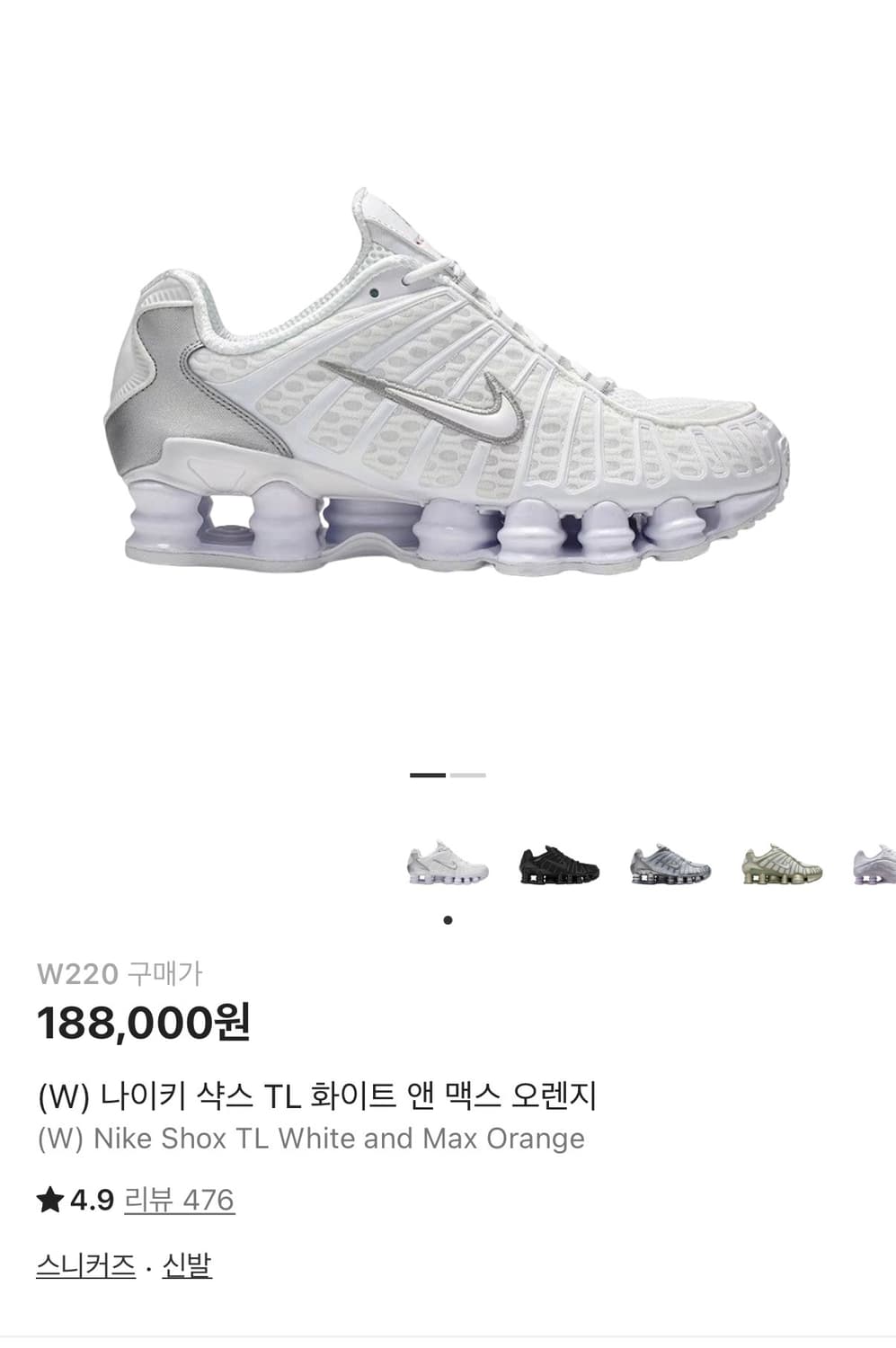Viewport: 896px width, 1348px height.
Task: Click the star rating icon
Action: click(x=51, y=1200)
